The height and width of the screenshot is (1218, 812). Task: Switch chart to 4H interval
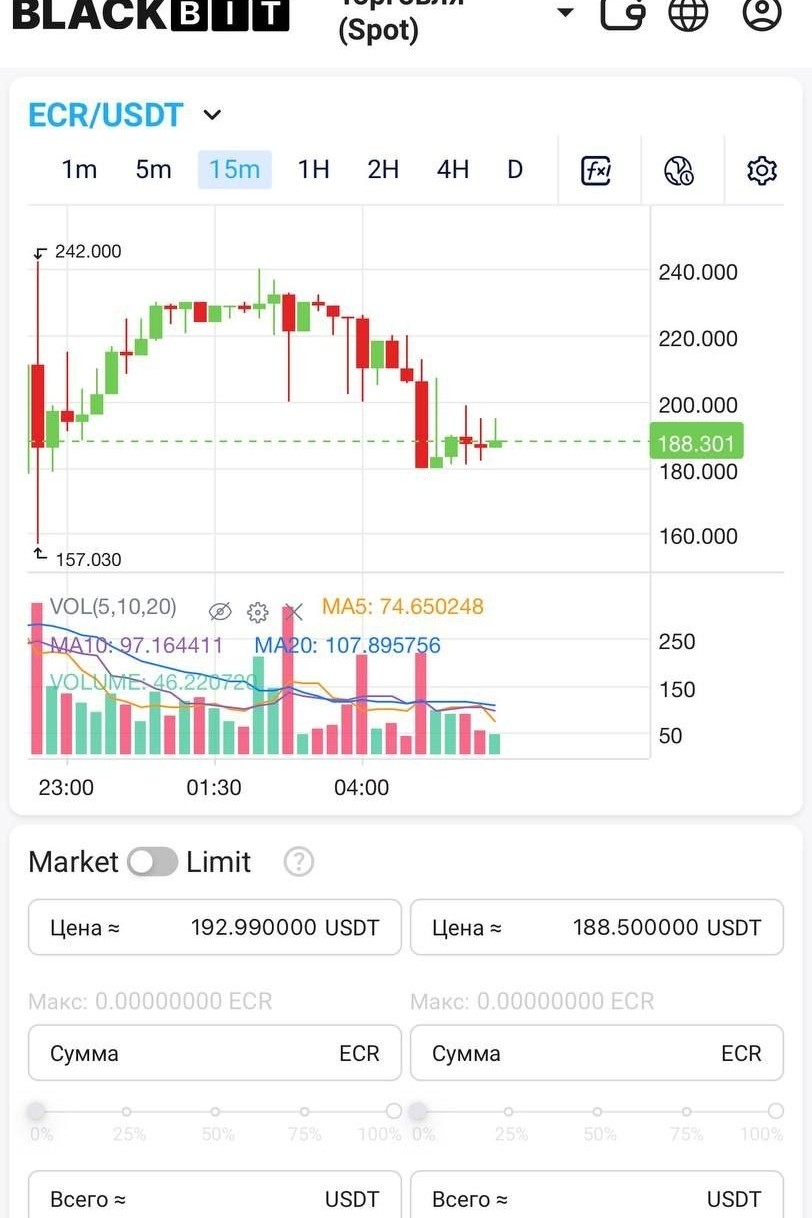453,170
